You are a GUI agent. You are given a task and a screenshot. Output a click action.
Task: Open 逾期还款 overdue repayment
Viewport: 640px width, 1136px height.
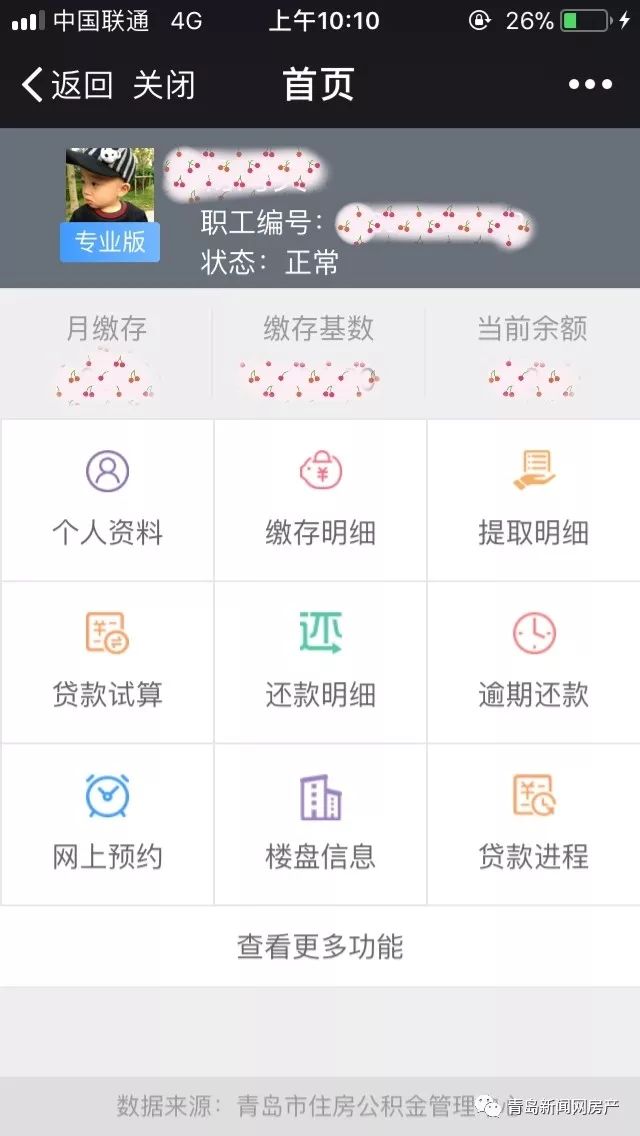click(533, 662)
